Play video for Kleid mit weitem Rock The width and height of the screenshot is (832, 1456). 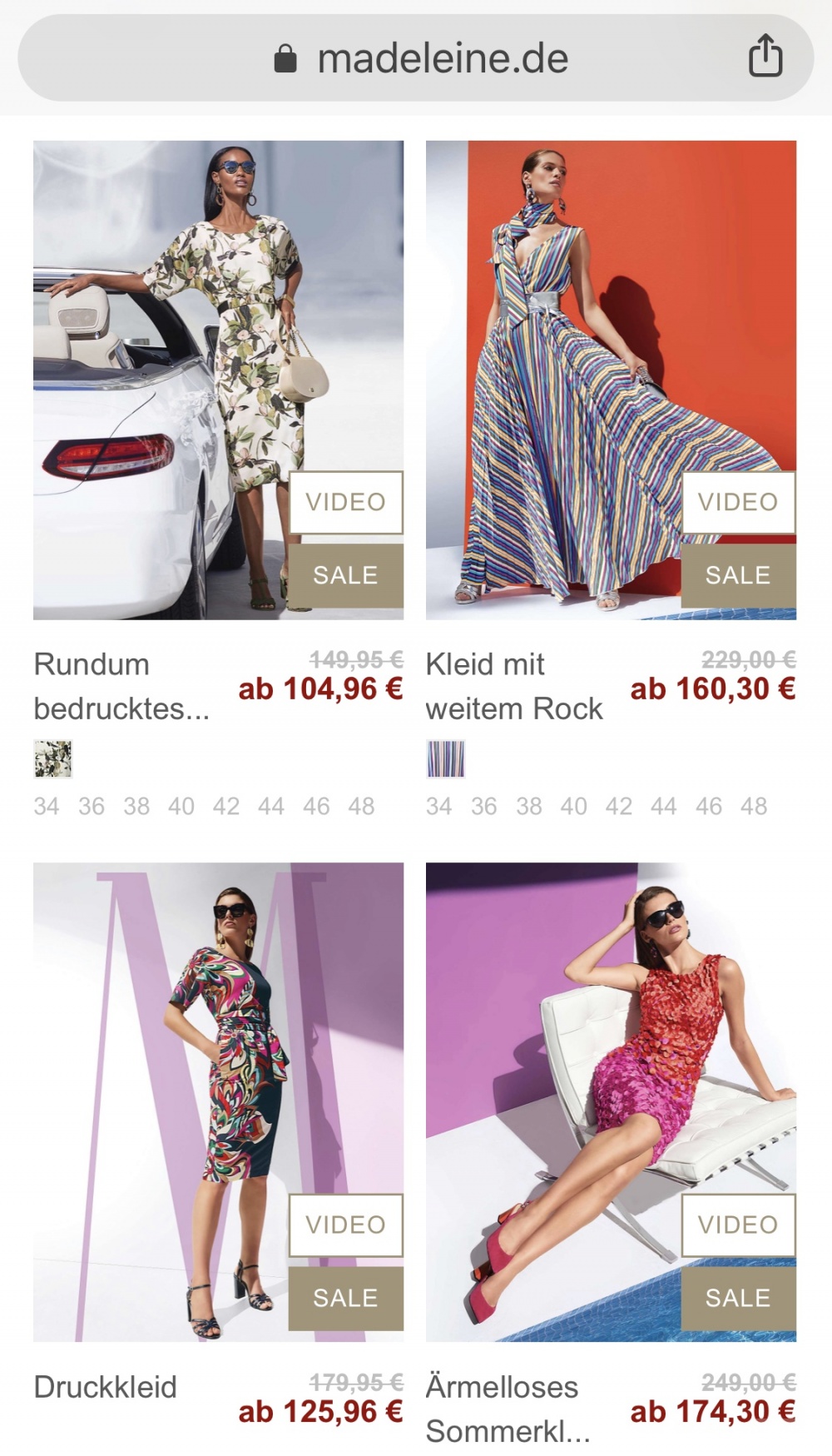[738, 502]
